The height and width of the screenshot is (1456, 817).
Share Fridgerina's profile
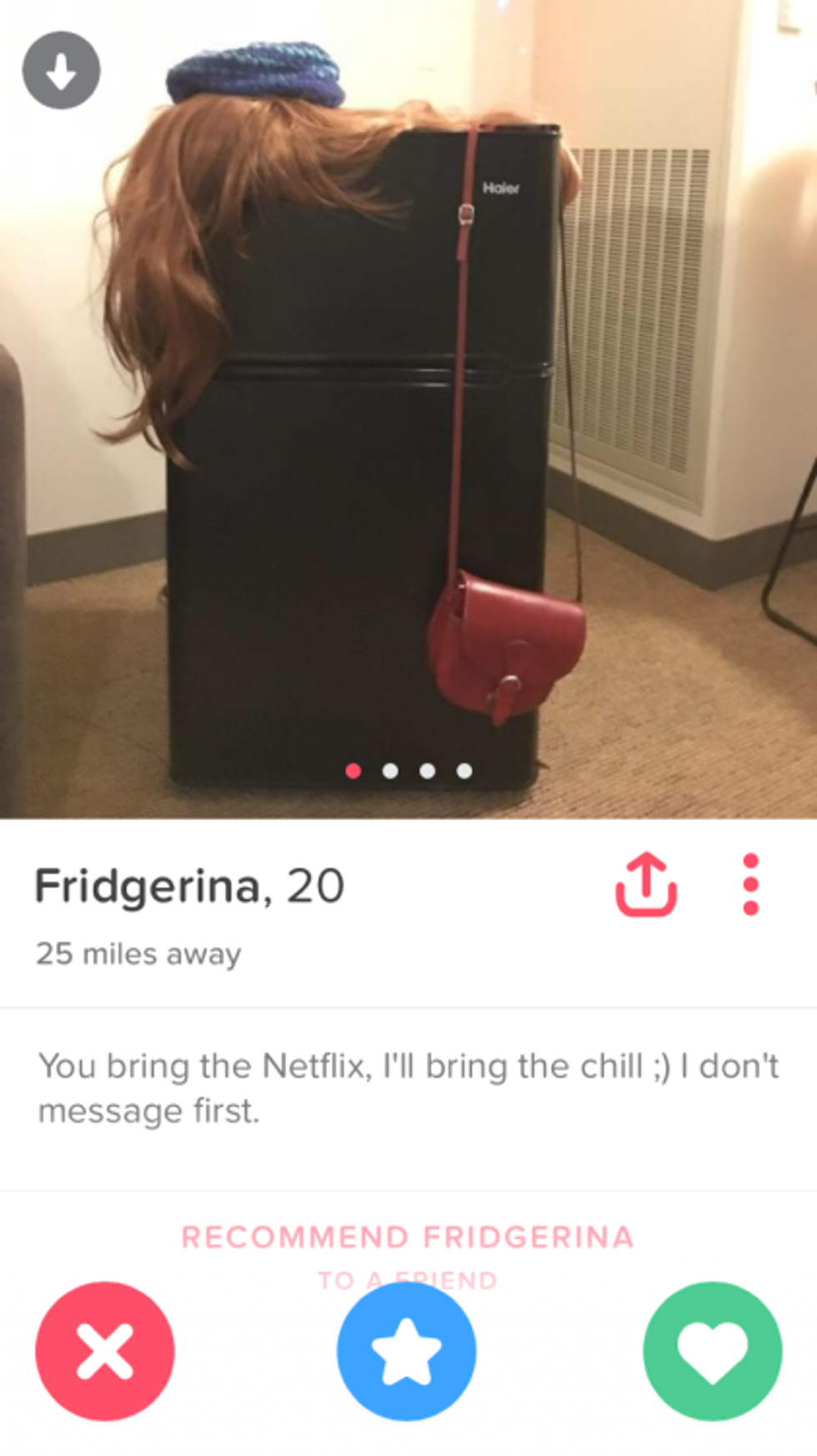646,885
